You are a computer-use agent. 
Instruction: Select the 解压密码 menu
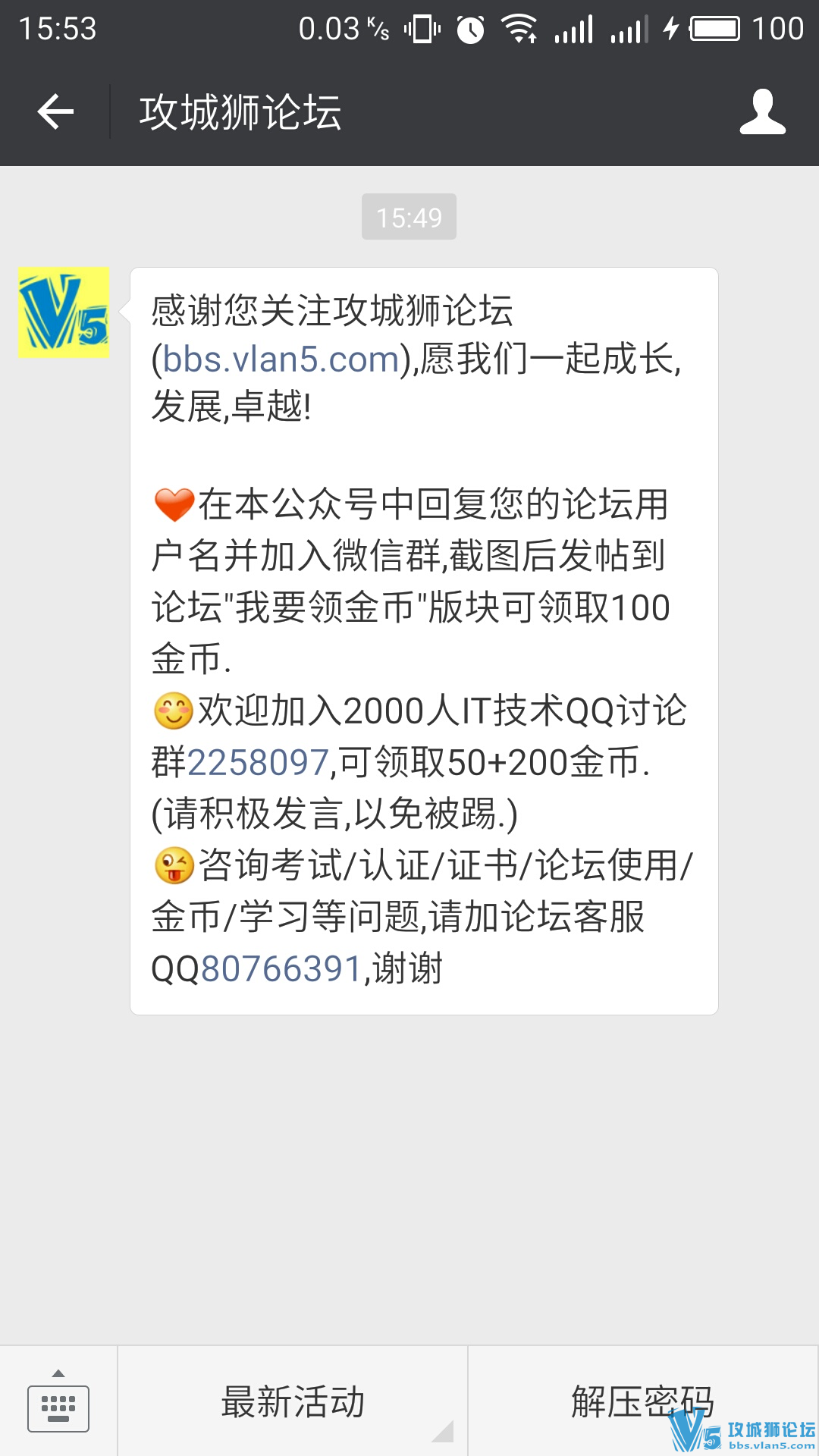tap(643, 1401)
